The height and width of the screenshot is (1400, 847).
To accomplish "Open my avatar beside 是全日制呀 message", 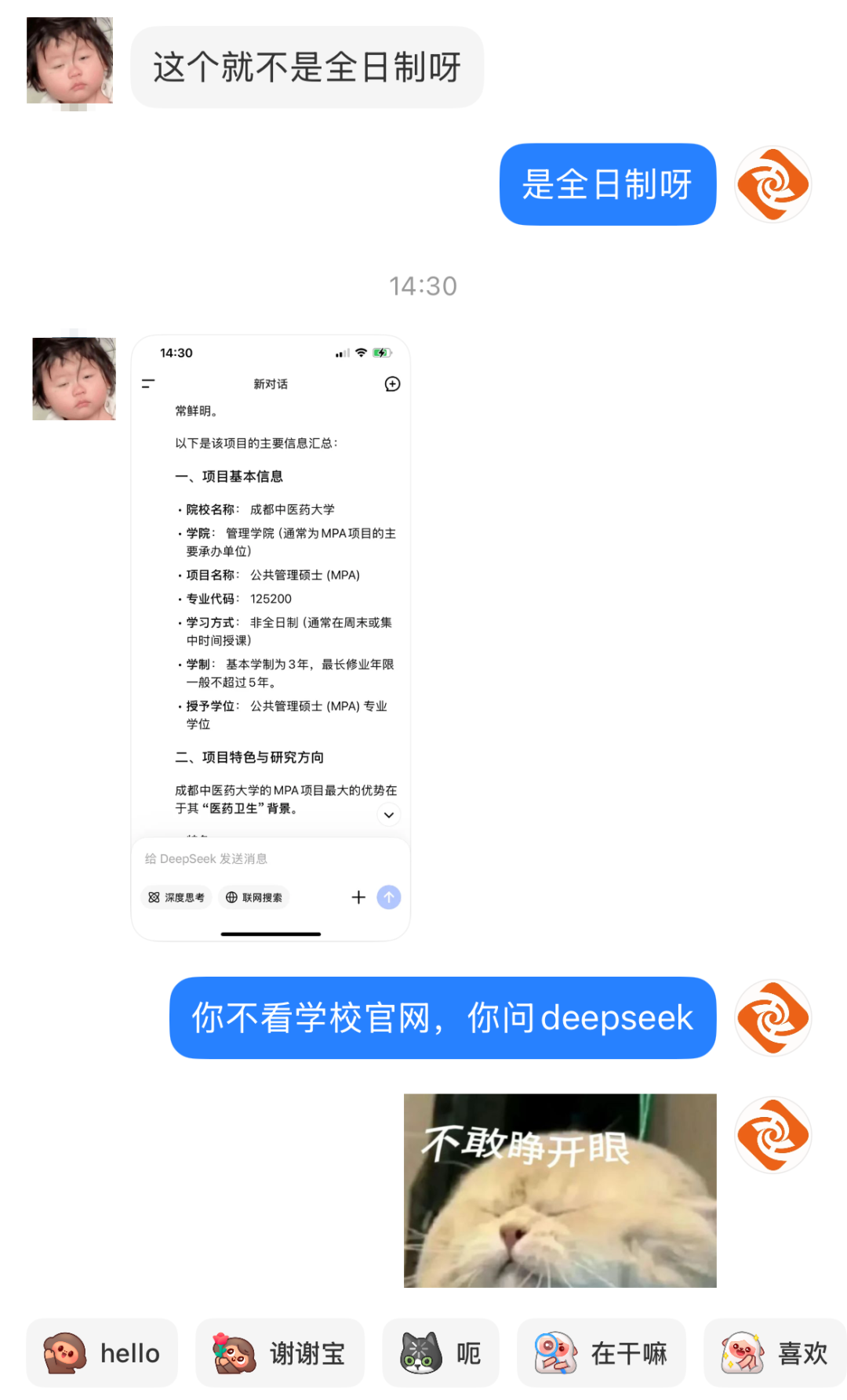I will [x=772, y=184].
